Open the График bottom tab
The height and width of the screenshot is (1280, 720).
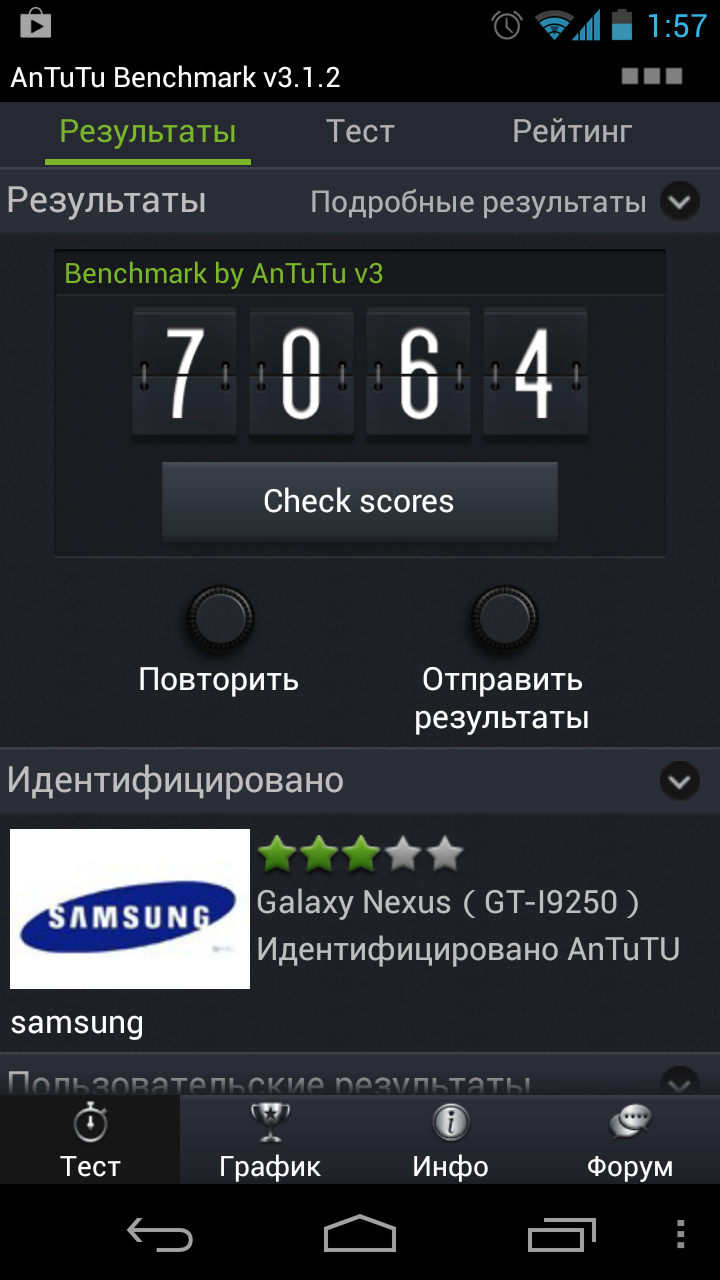pyautogui.click(x=270, y=1140)
